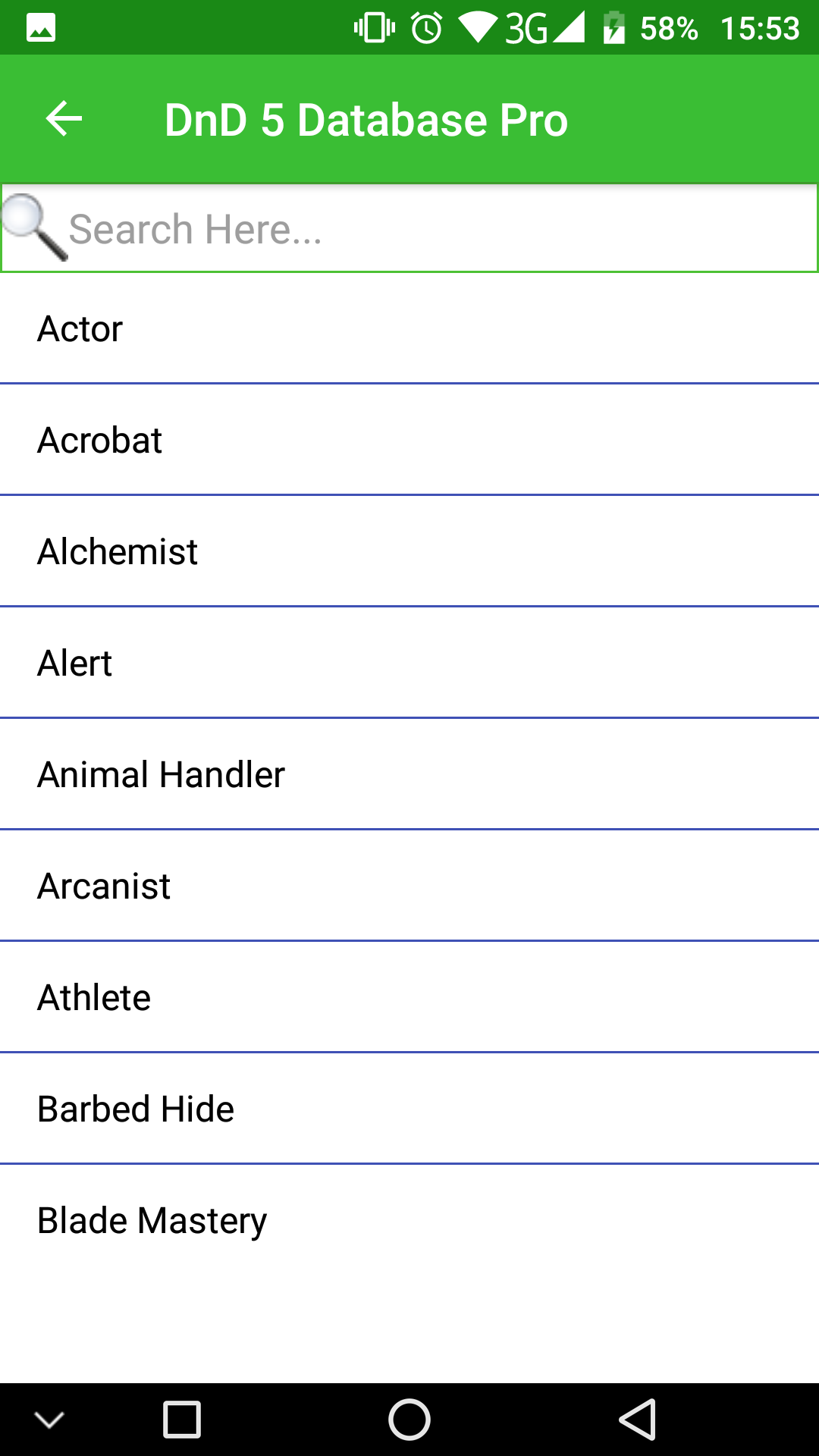Select Actor from the list
The image size is (819, 1456).
pos(409,328)
